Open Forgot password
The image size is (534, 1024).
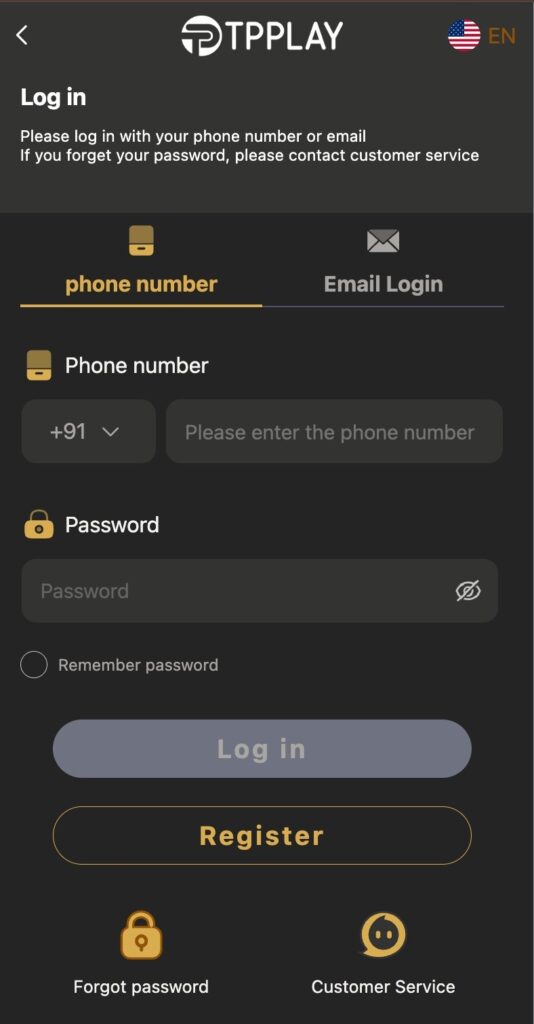(141, 953)
